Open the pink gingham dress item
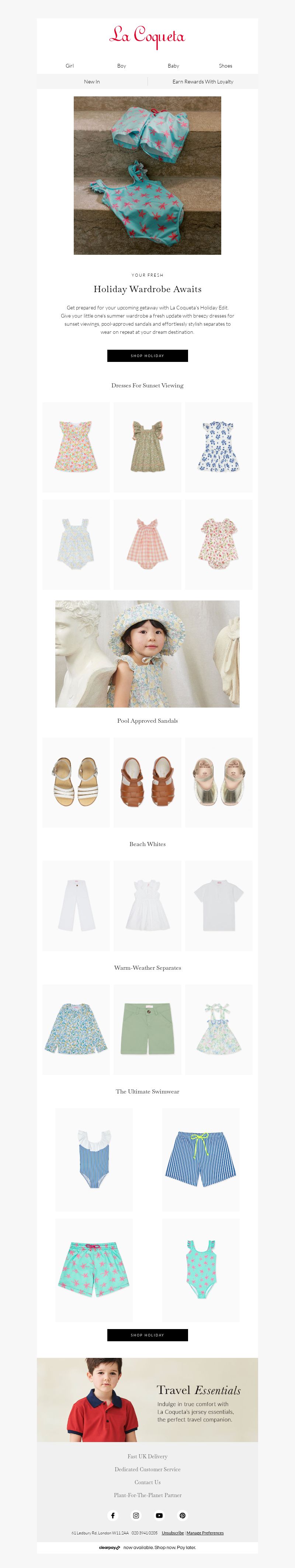The width and height of the screenshot is (295, 1568). [x=147, y=544]
